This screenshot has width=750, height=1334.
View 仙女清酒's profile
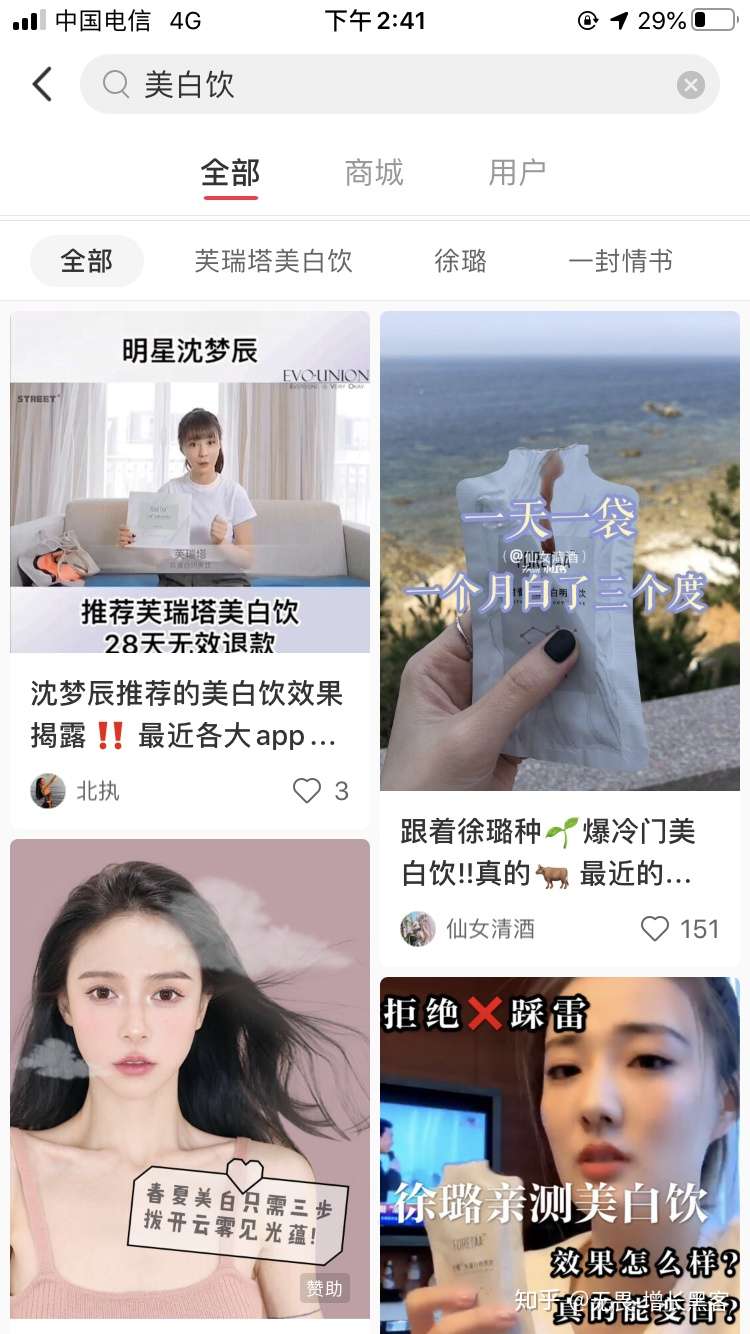418,929
